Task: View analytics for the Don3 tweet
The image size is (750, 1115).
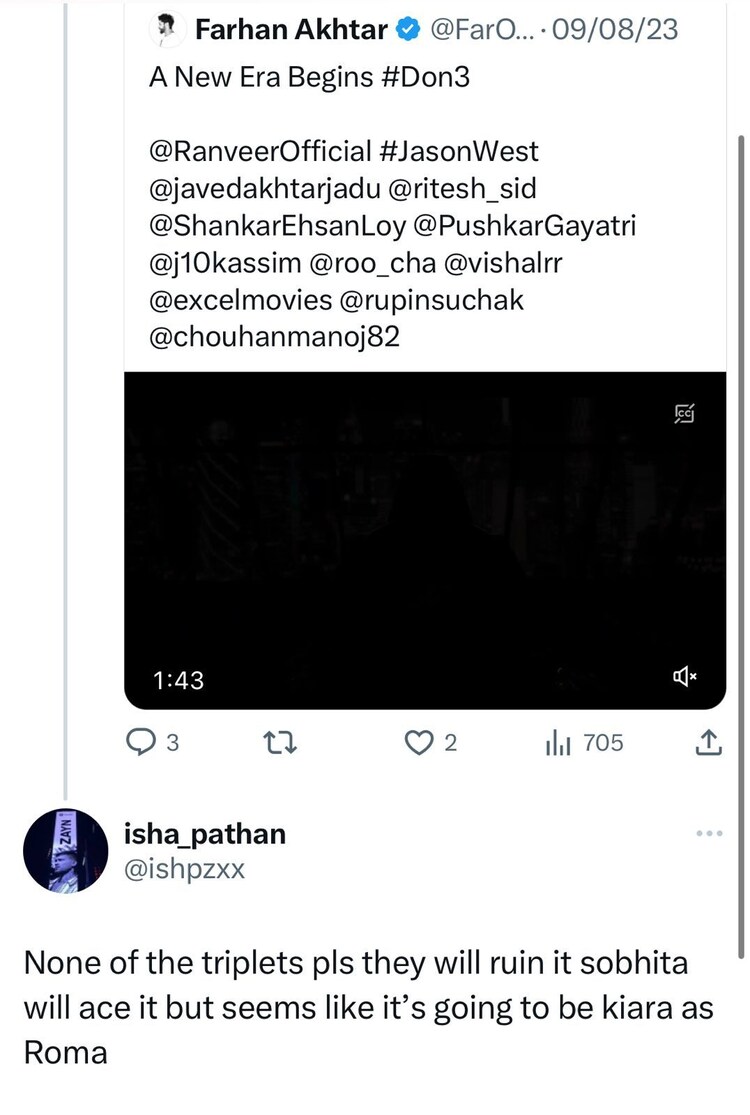Action: click(558, 742)
